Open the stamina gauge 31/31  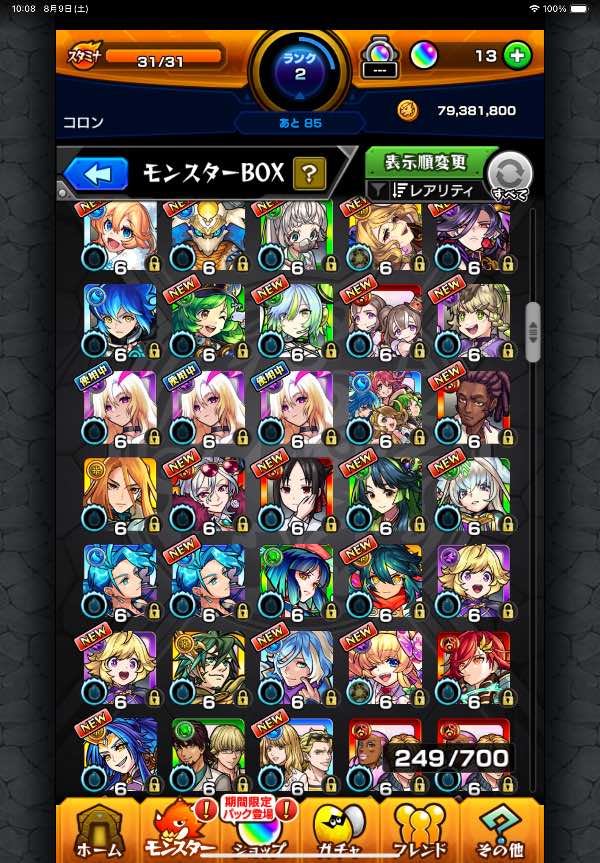[x=158, y=59]
